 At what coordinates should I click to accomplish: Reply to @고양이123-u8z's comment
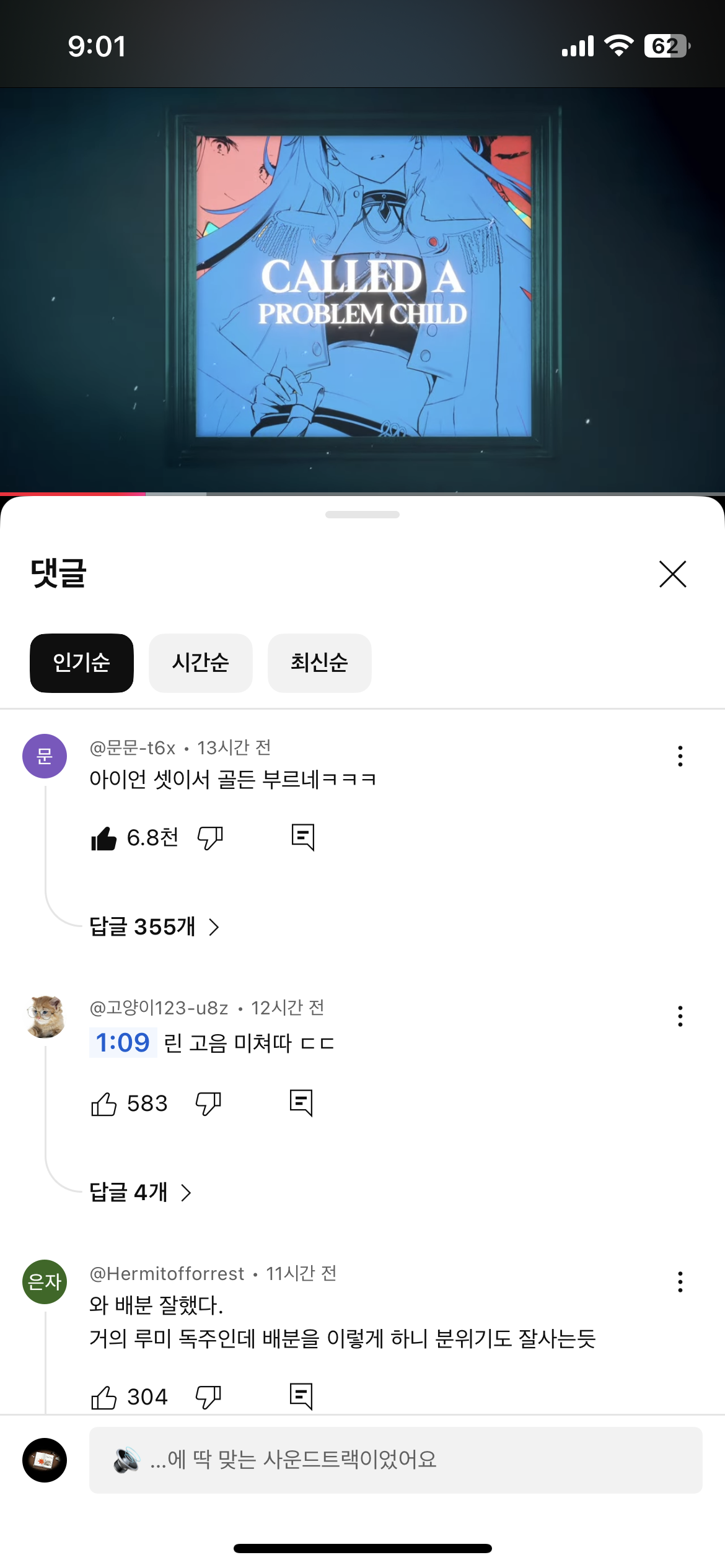301,1104
